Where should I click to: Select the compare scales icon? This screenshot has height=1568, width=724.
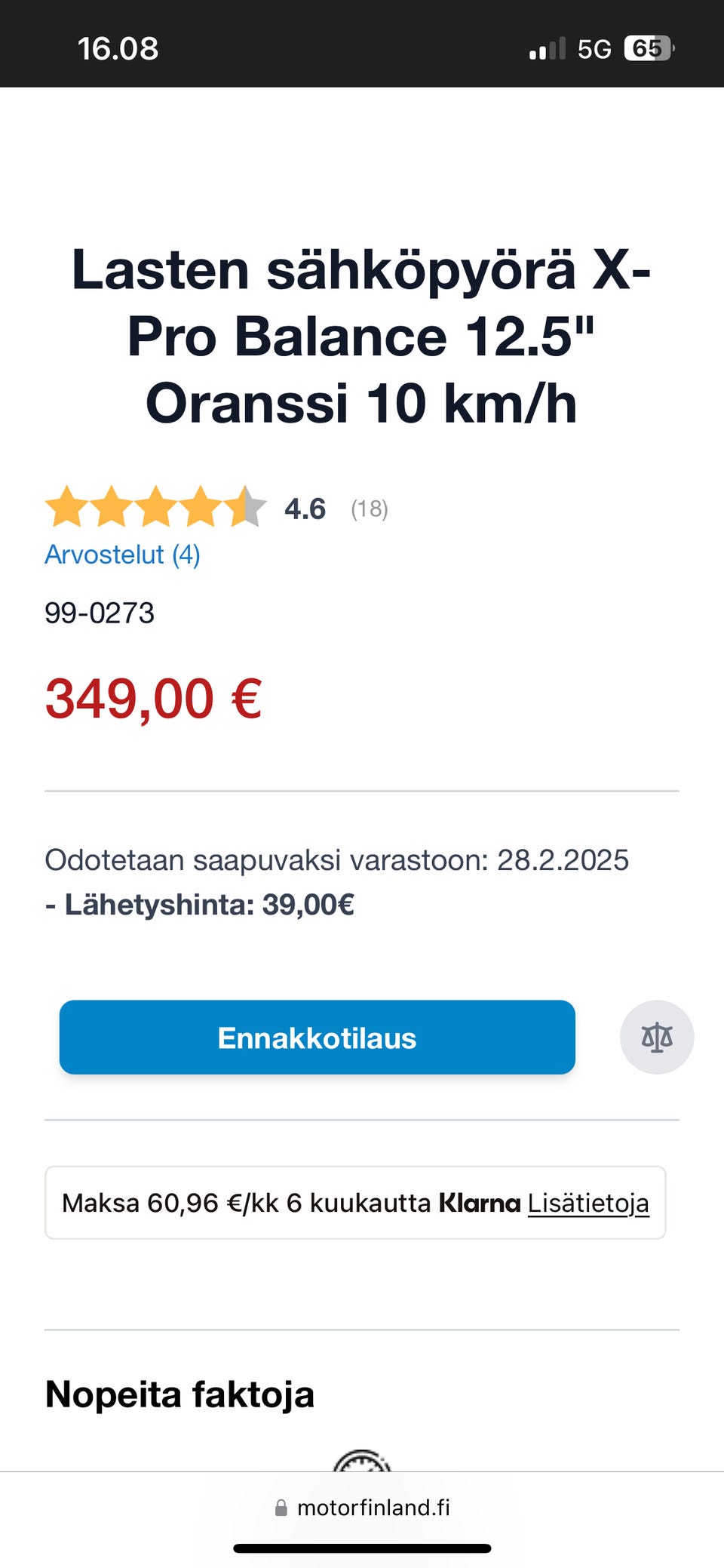coord(657,1038)
